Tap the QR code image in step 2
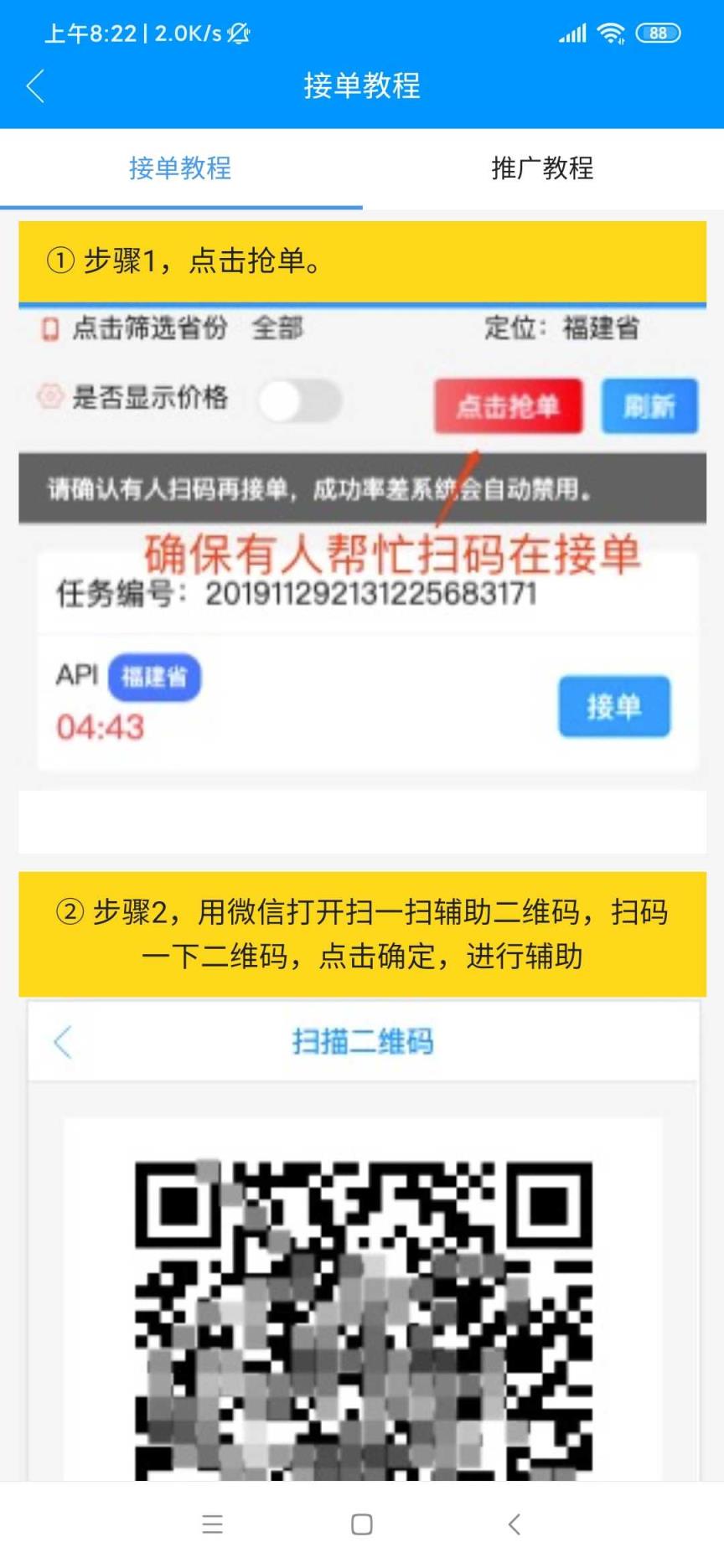Viewport: 724px width, 1568px height. pos(360,1323)
